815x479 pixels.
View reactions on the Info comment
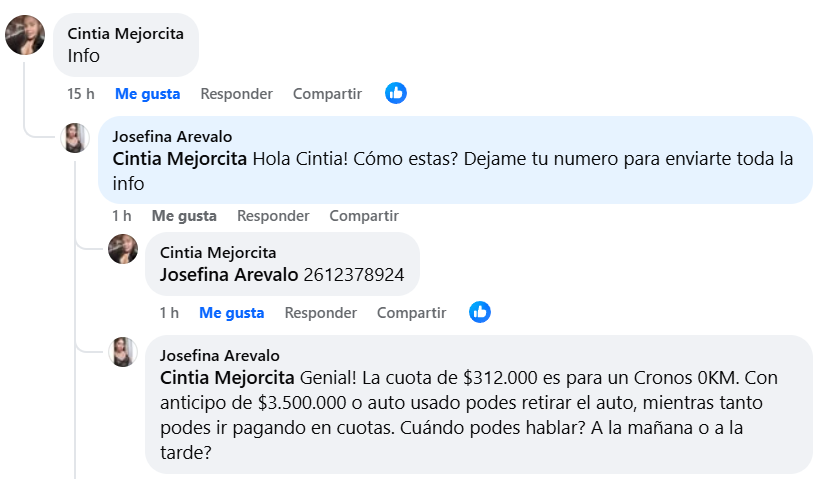(396, 93)
